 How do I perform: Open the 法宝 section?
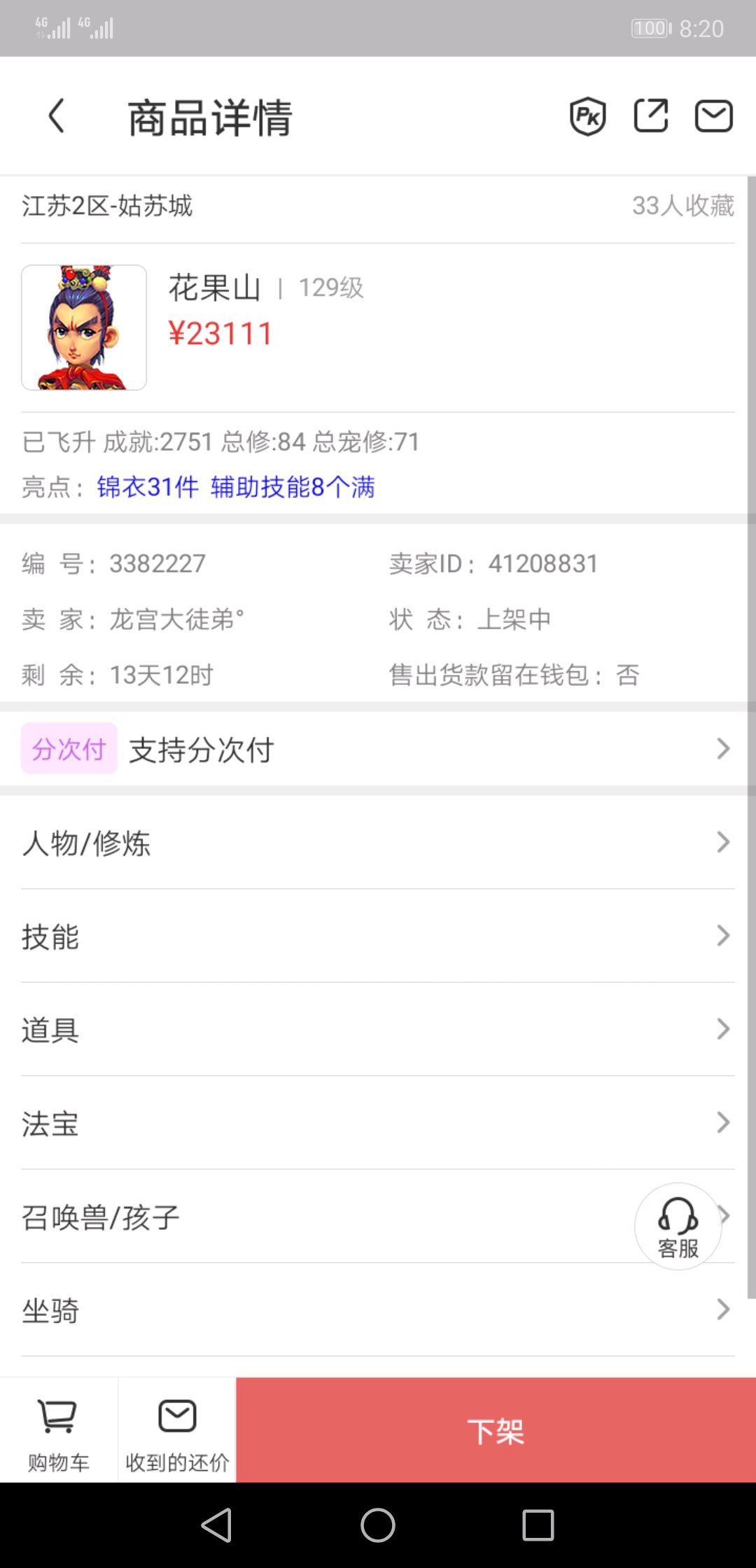378,1123
